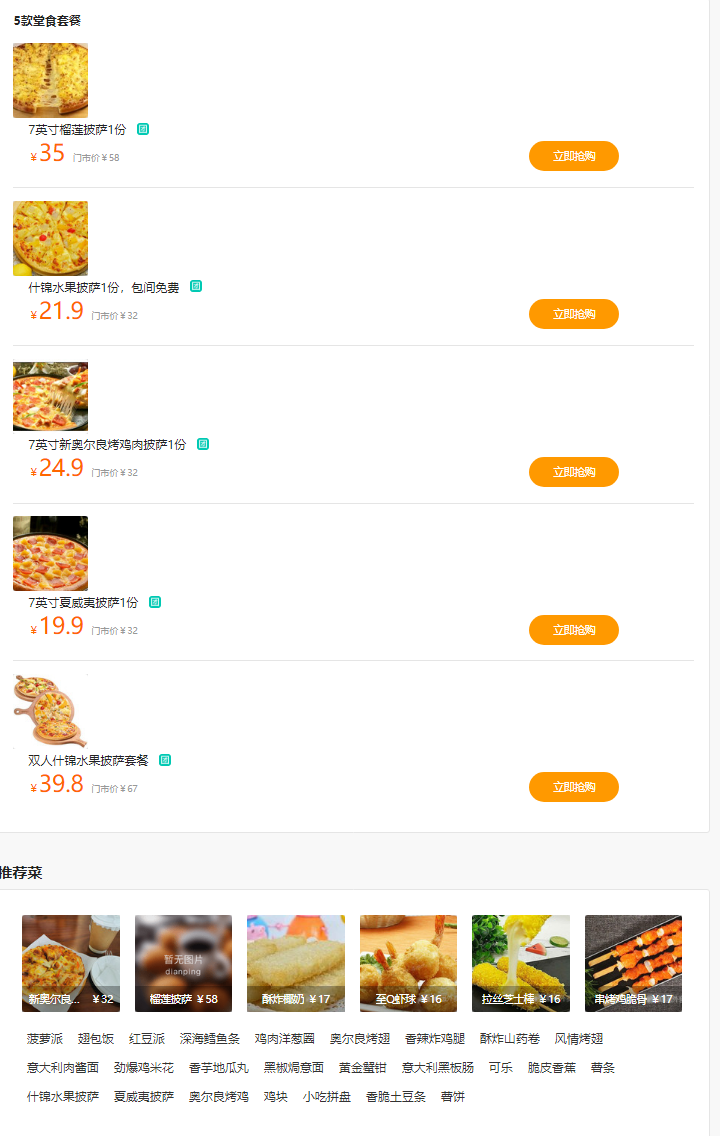Grab the 7英寸新奥尔良烤鸡肉披萨 deal
The width and height of the screenshot is (720, 1136).
pos(573,472)
